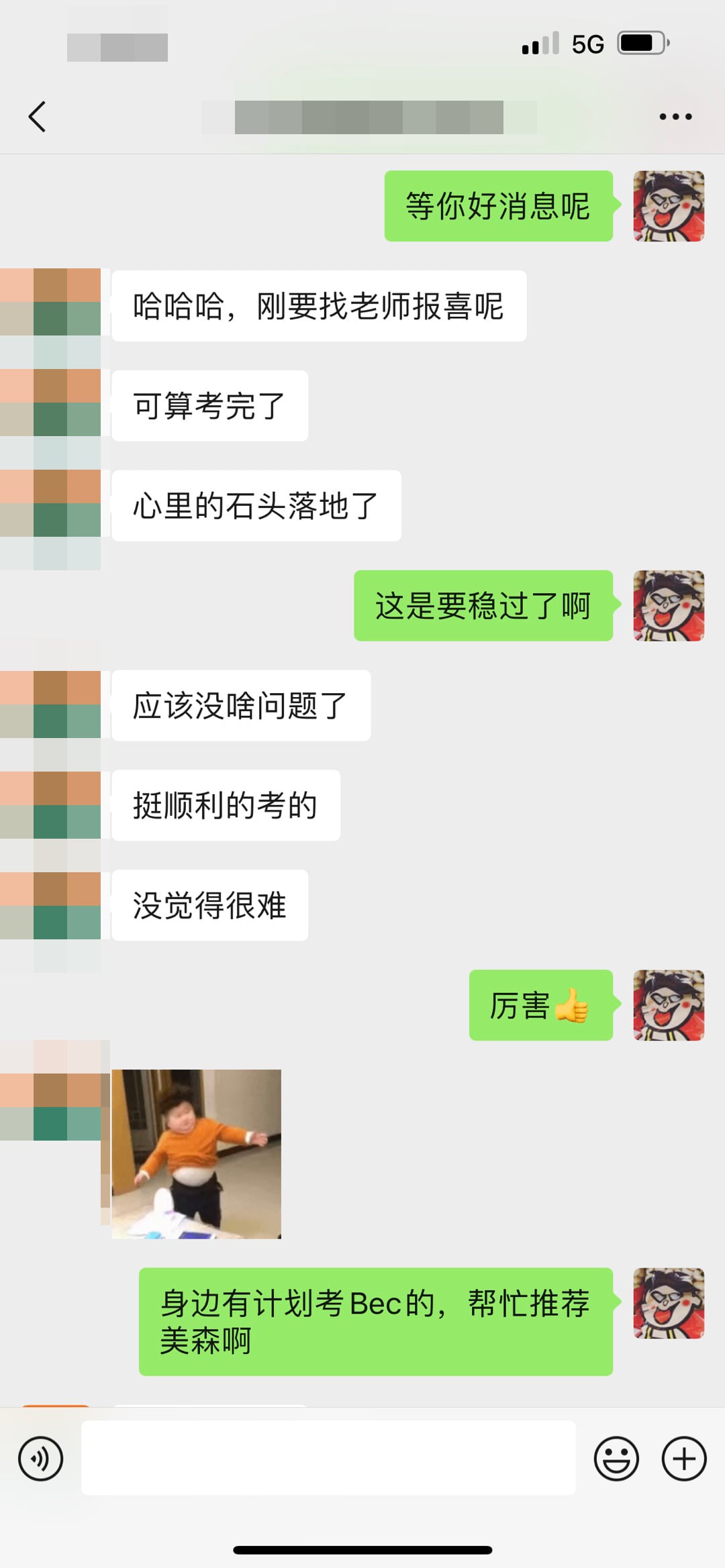Open the plus attachment options

tap(683, 1458)
